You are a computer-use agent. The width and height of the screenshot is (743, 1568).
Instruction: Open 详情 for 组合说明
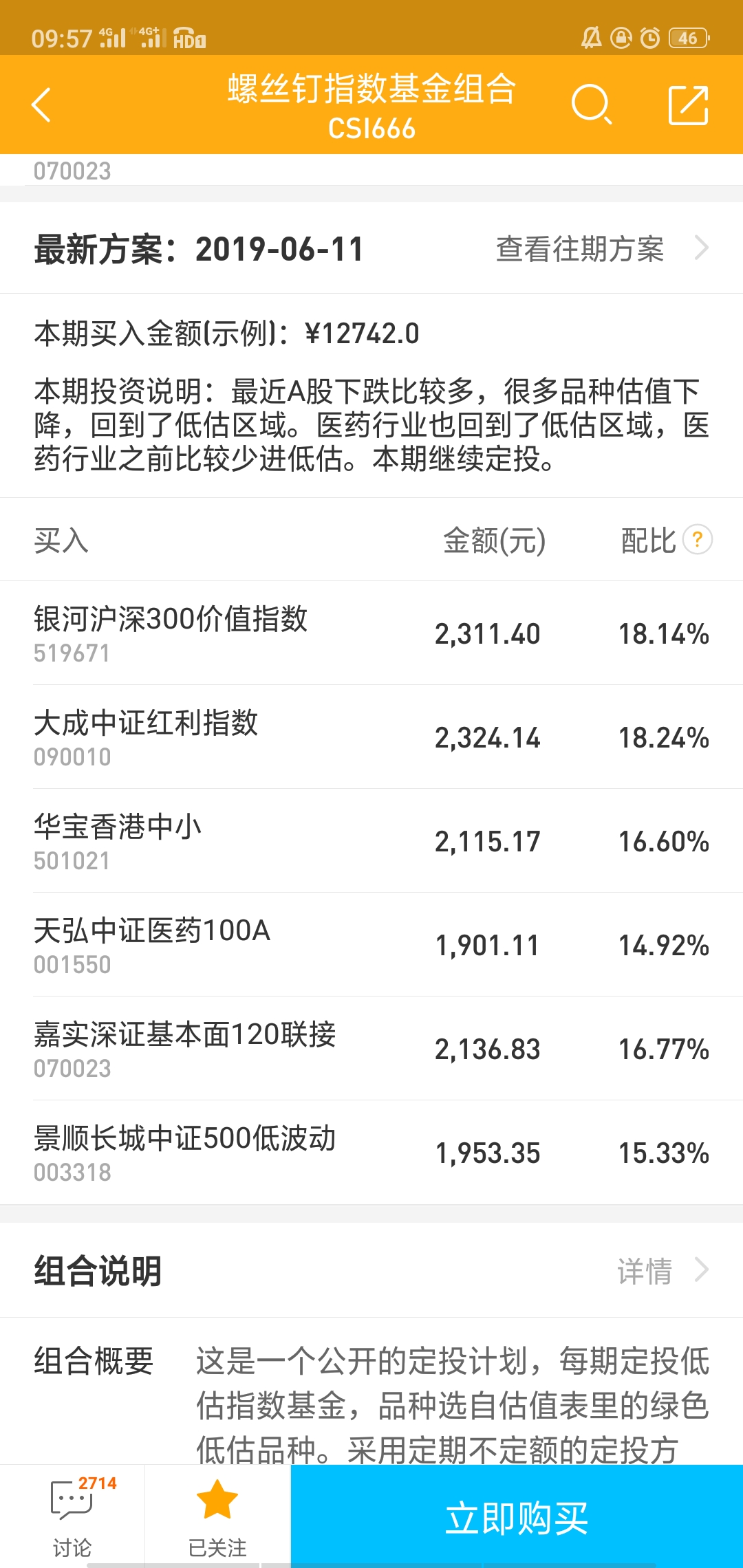(x=663, y=1271)
